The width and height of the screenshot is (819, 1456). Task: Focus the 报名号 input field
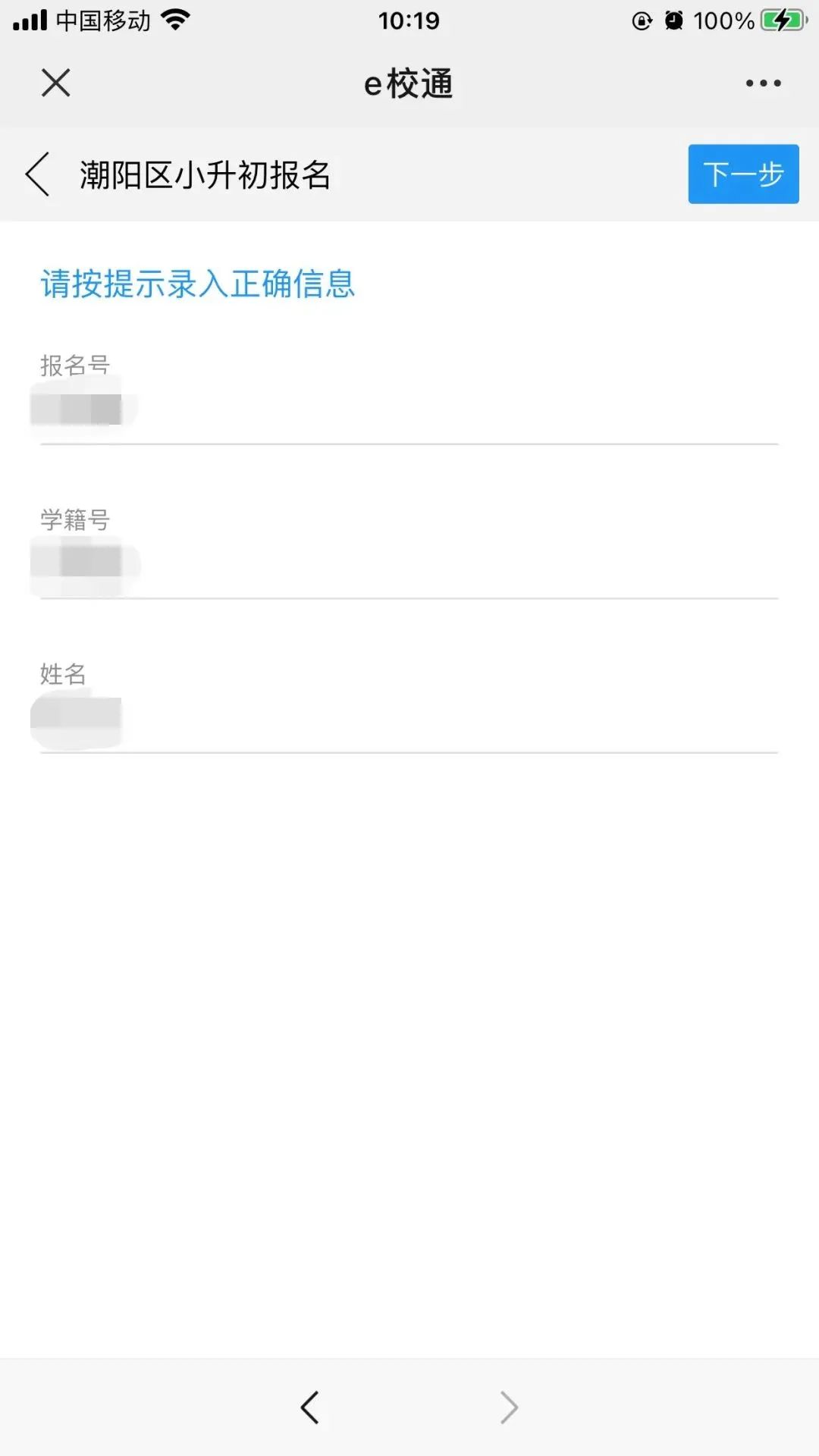409,410
